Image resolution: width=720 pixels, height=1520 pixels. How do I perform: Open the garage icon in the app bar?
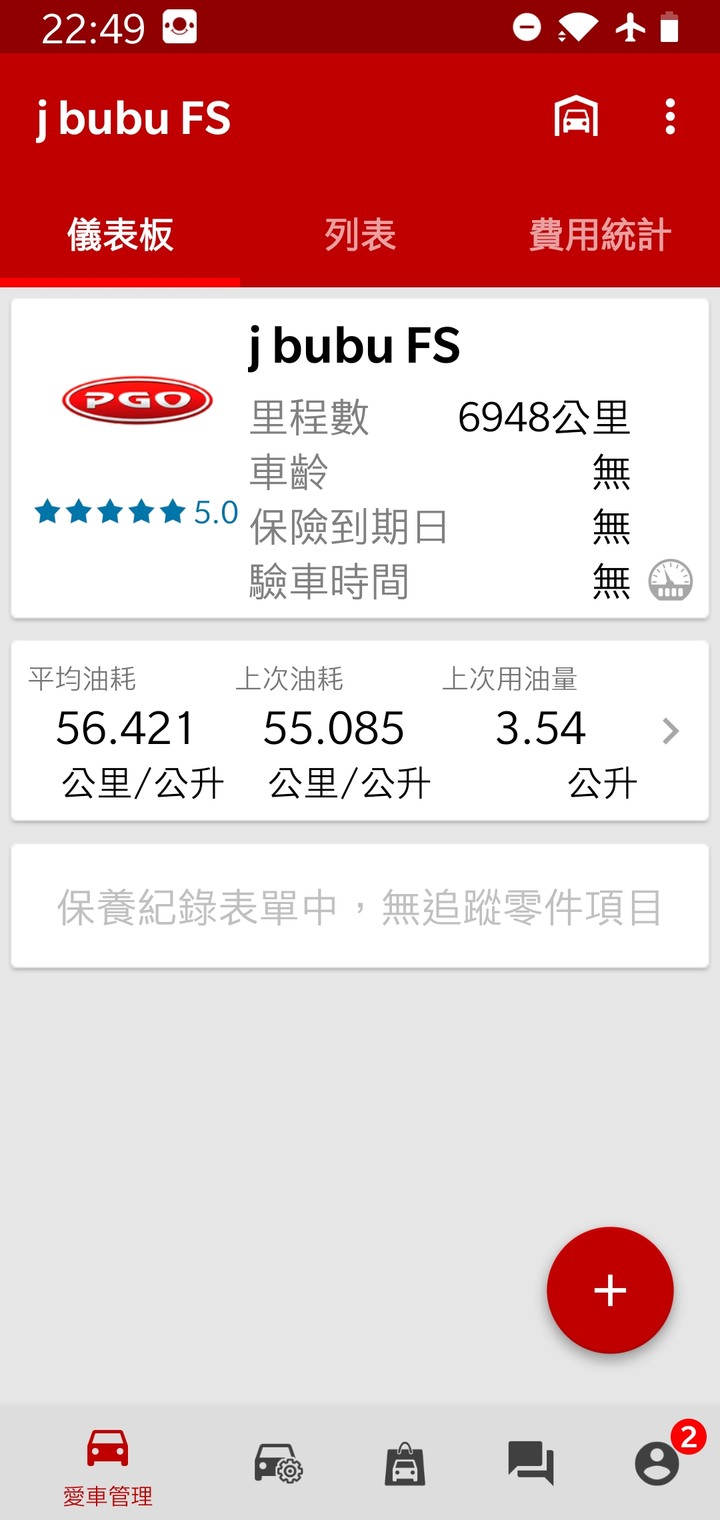coord(577,118)
